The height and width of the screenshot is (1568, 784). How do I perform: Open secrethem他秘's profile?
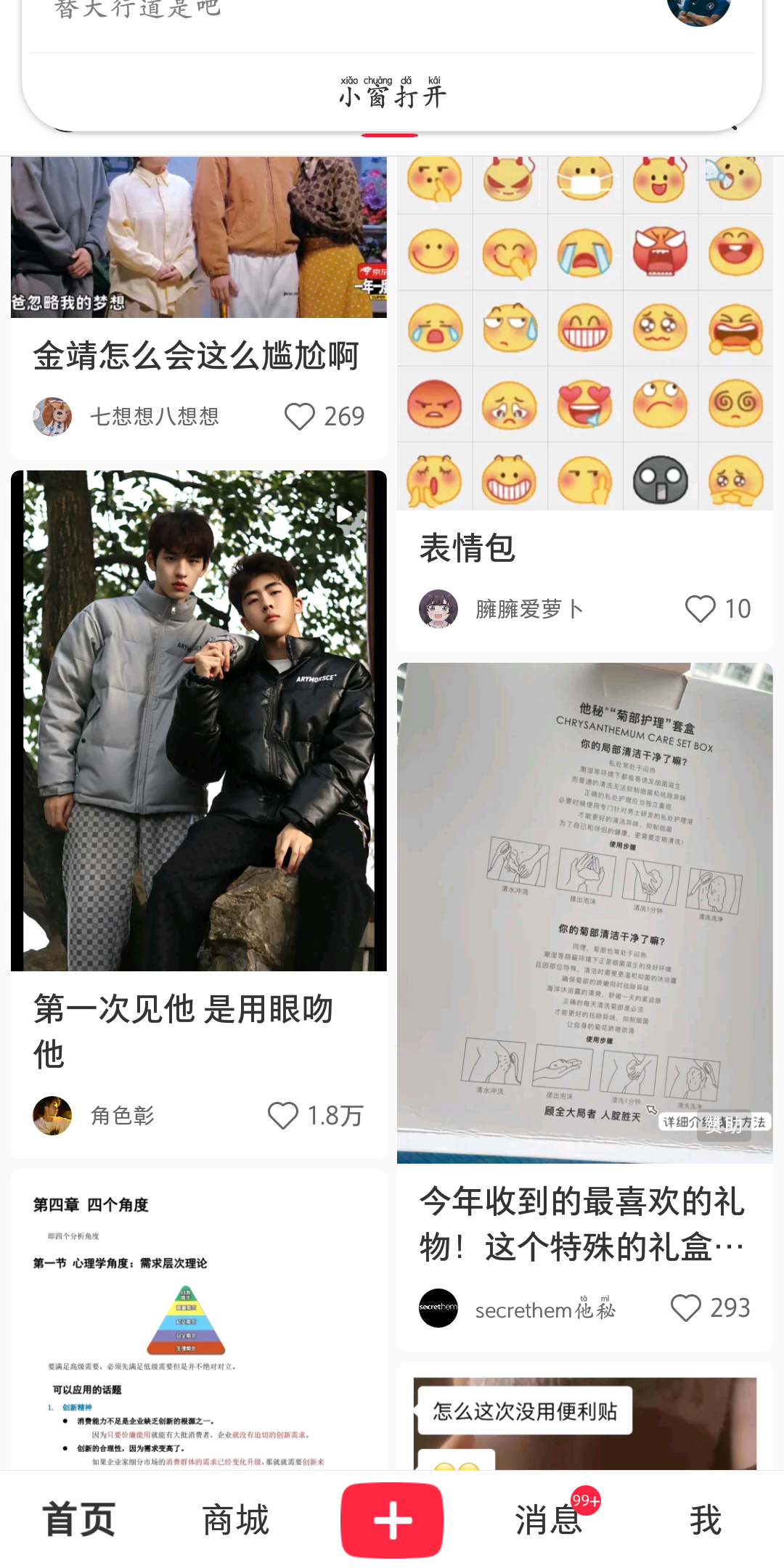438,1307
